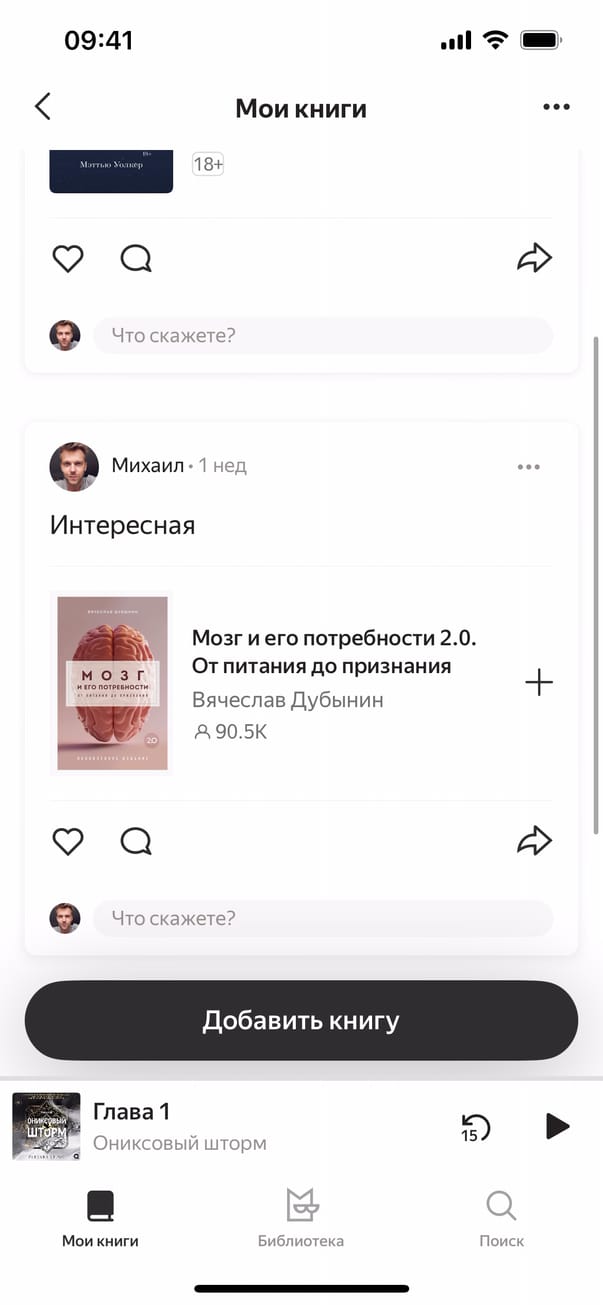Like Михаил's post about Мозг и его потребности
603x1305 pixels.
pos(67,841)
